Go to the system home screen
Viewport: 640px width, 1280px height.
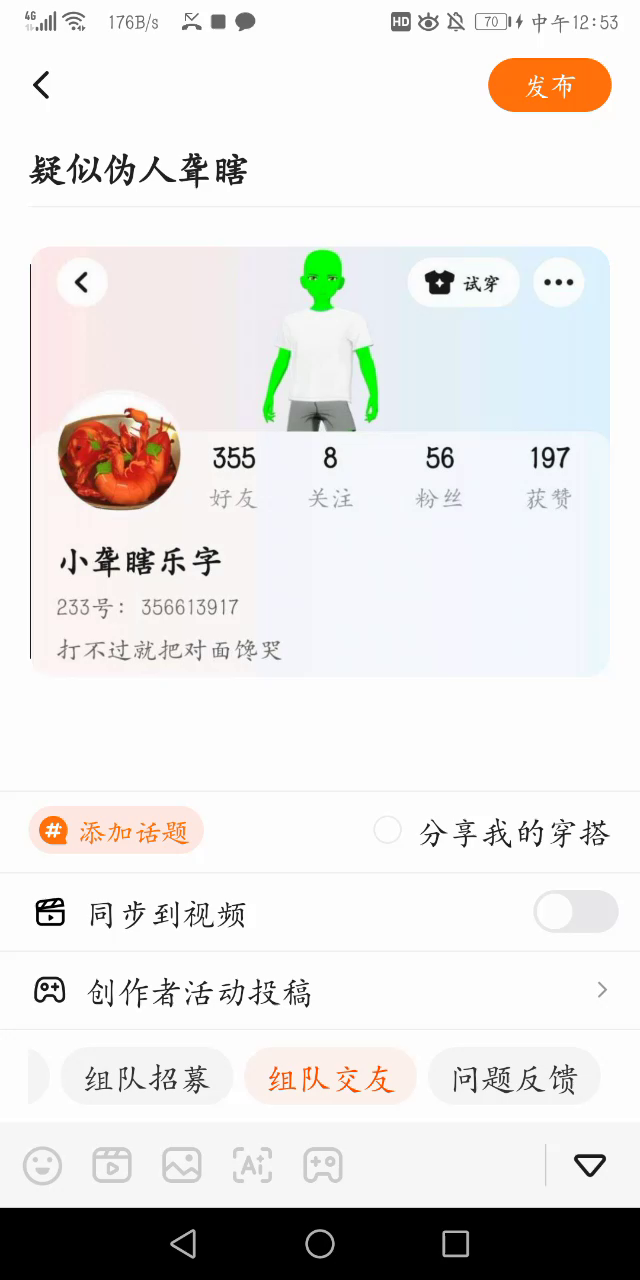click(320, 1243)
